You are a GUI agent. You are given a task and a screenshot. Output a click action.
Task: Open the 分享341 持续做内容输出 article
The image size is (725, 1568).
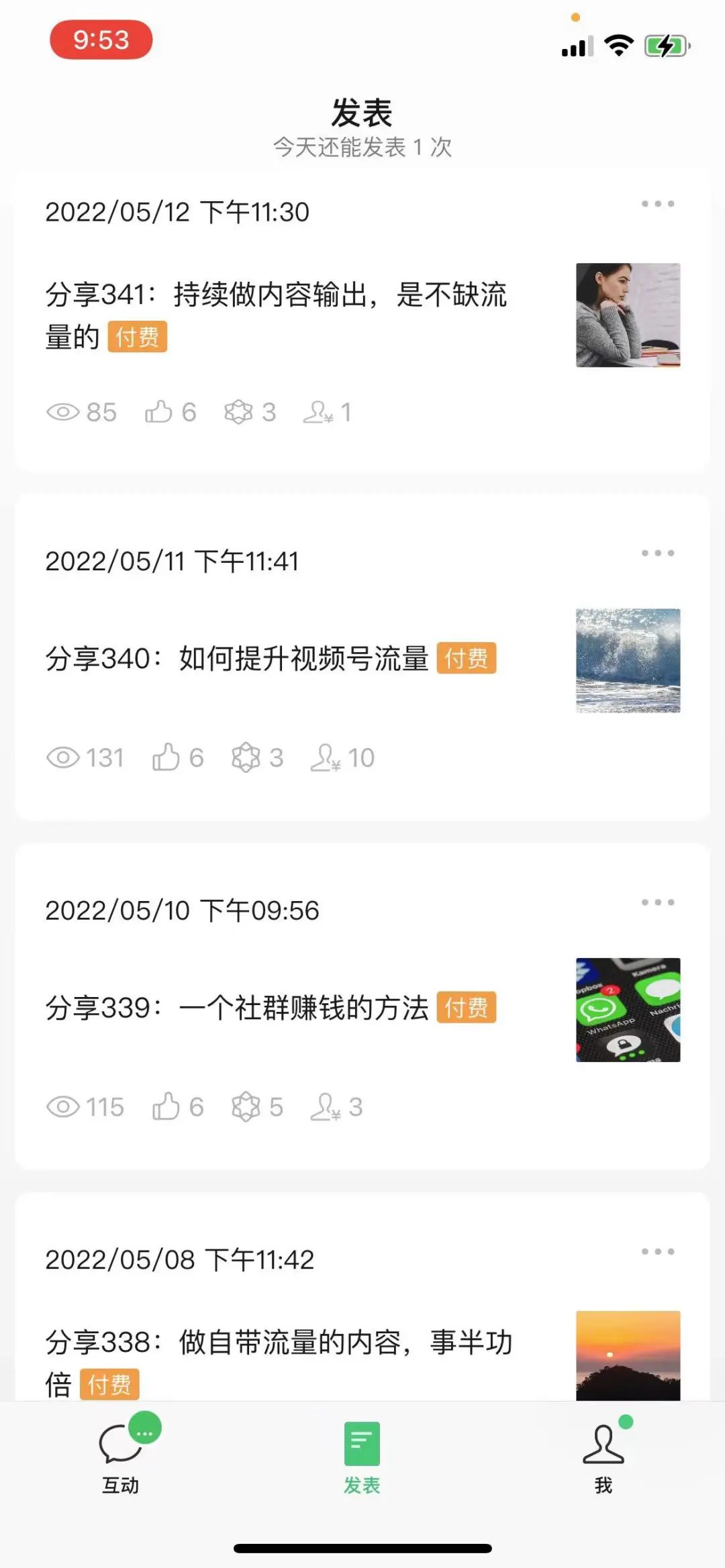(x=276, y=315)
